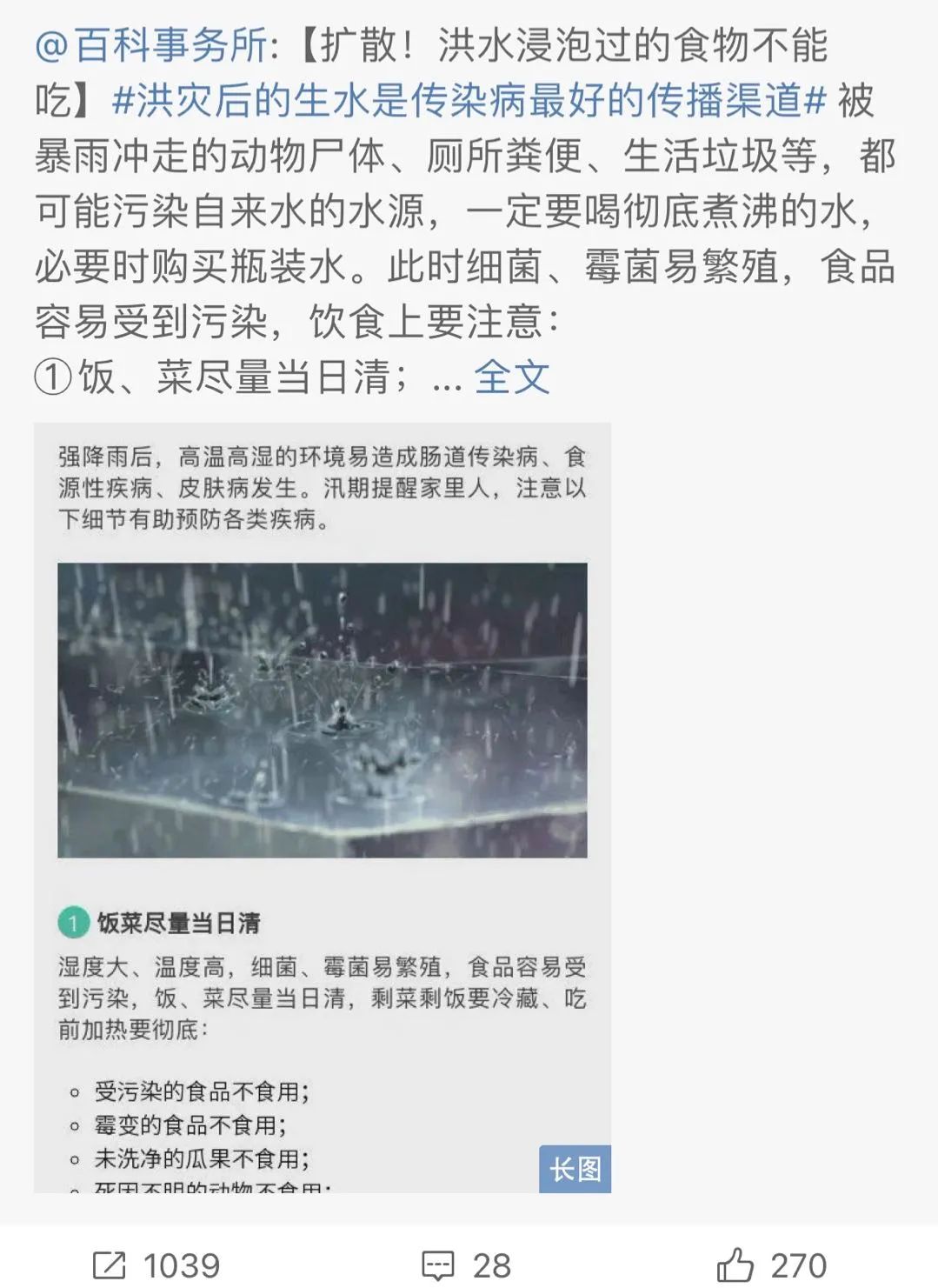Open the comments on this post
Image resolution: width=938 pixels, height=1288 pixels.
466,1265
